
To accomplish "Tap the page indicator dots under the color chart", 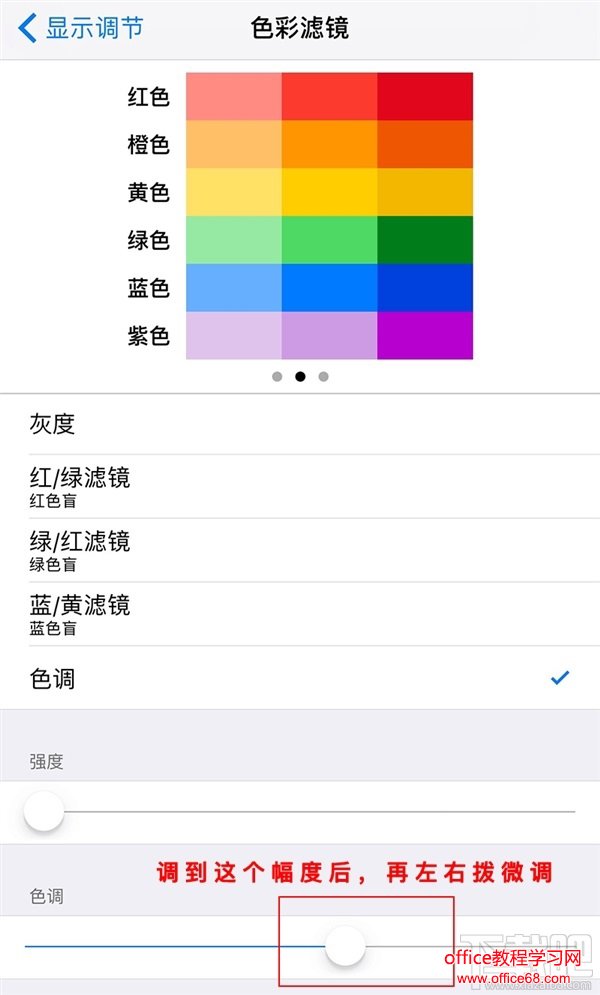I will click(300, 377).
